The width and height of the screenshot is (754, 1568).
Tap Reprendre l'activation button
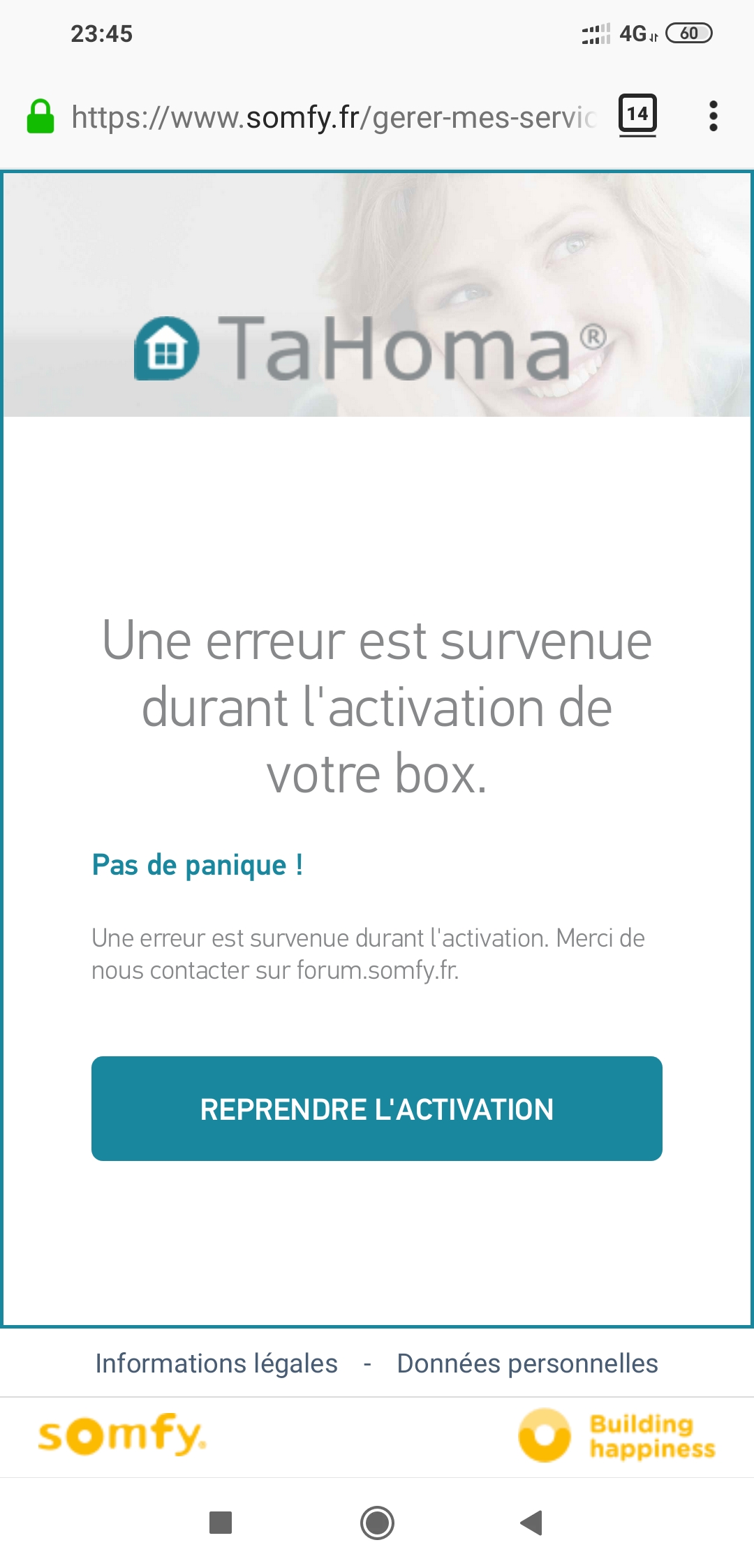point(376,1108)
